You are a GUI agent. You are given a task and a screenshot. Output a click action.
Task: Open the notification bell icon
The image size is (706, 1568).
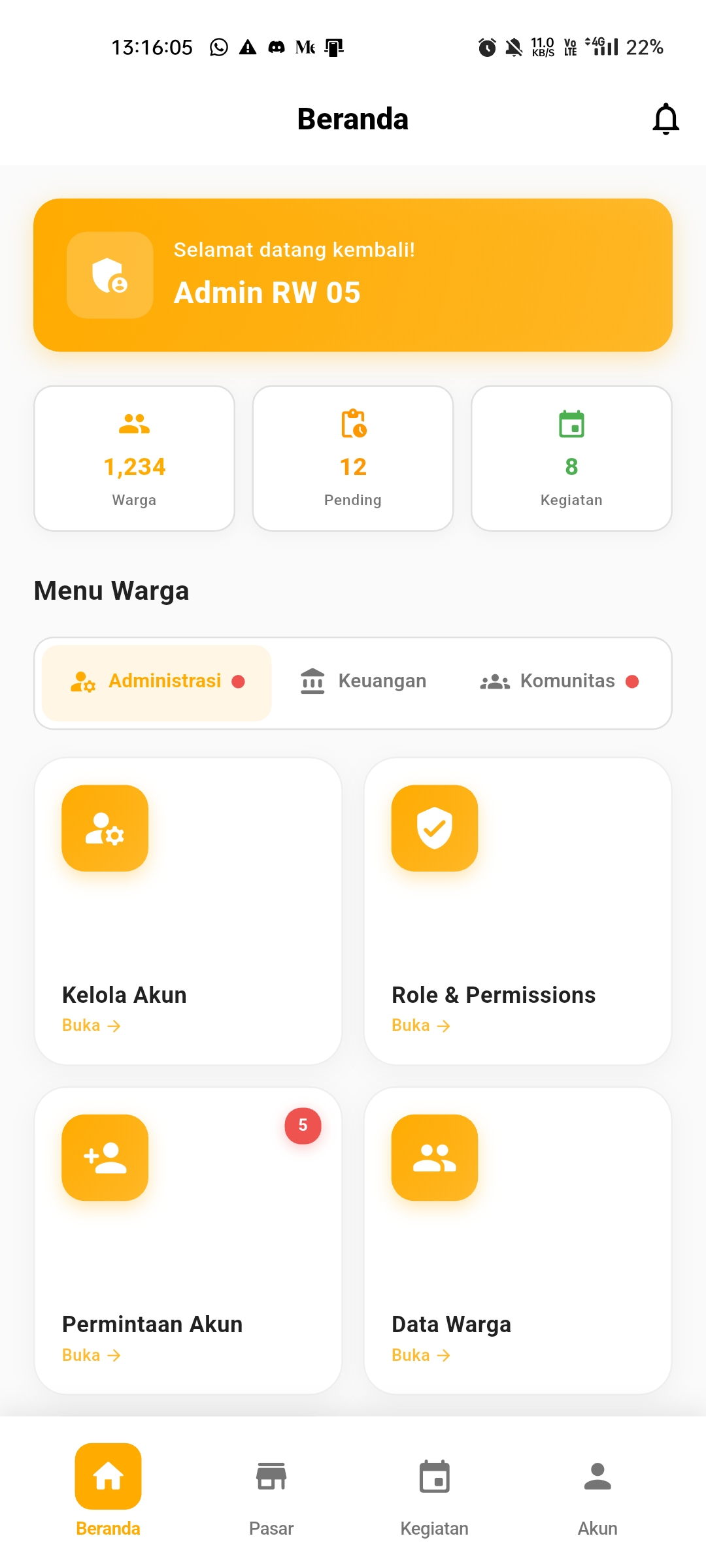tap(665, 120)
